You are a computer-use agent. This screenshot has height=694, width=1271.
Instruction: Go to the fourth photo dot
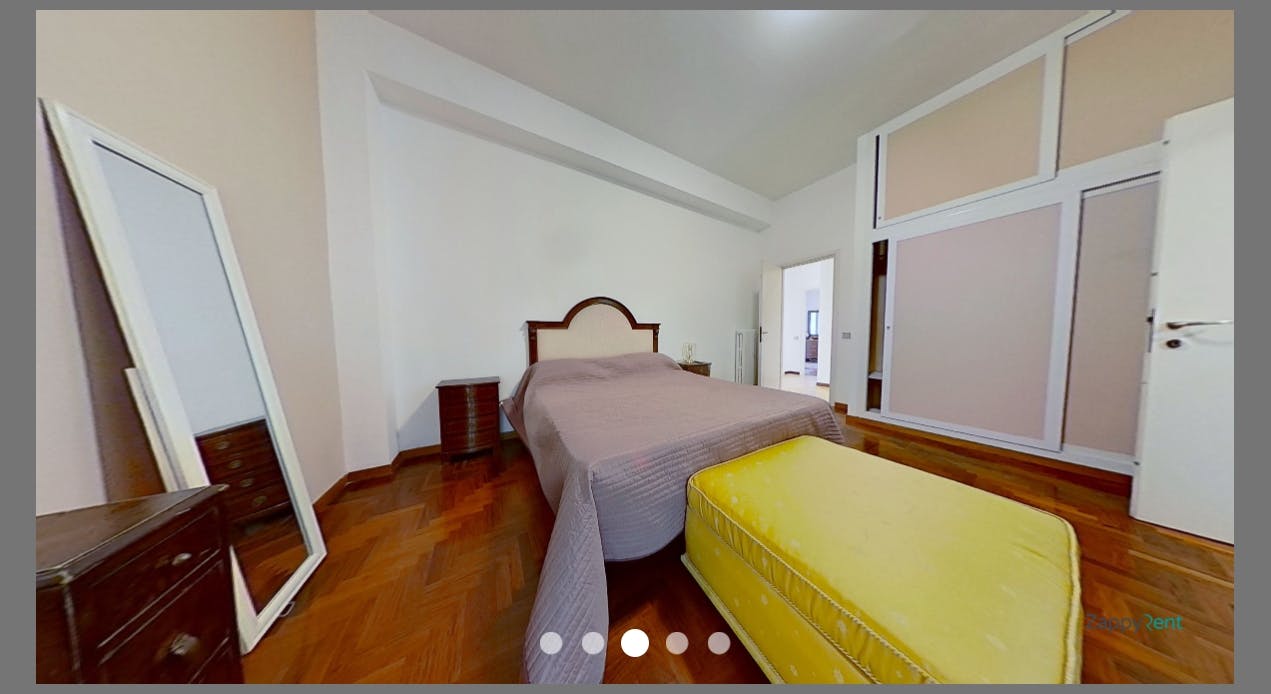pos(677,643)
